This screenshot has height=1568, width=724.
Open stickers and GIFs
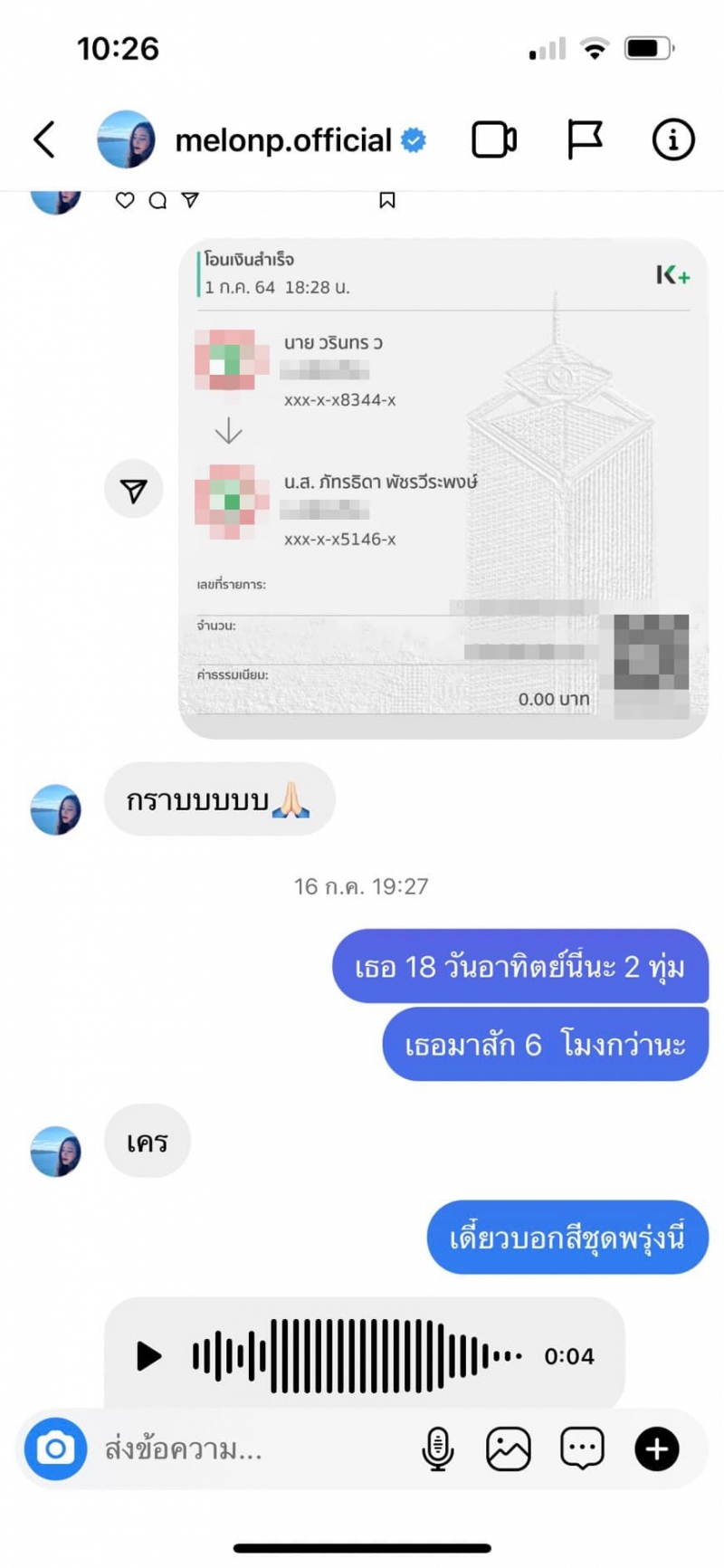(x=582, y=1448)
